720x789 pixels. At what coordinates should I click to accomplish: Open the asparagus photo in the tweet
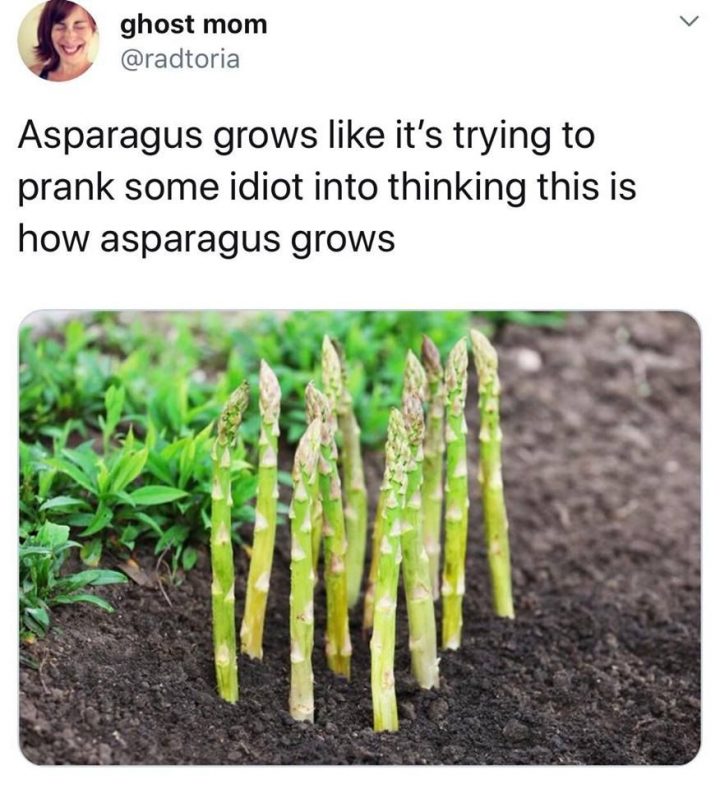360,537
